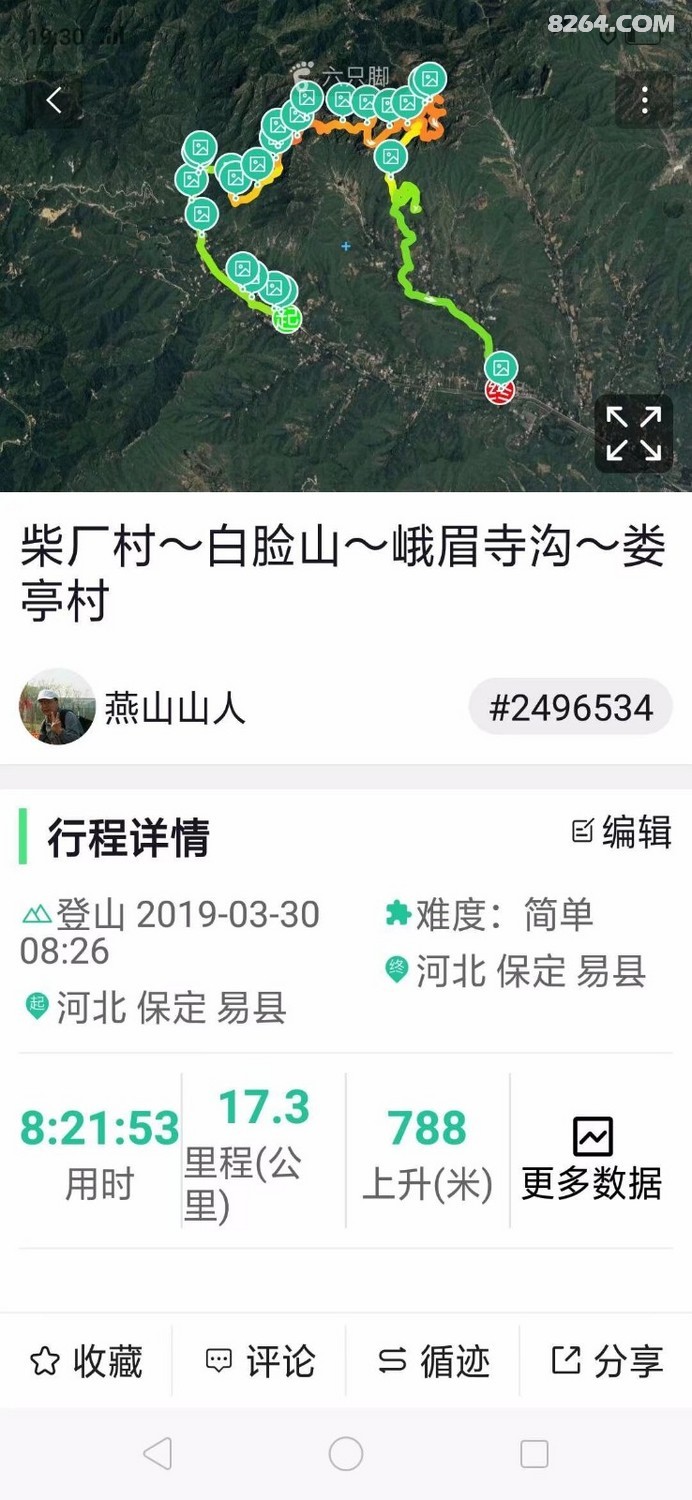Image resolution: width=692 pixels, height=1500 pixels.
Task: Tap 编辑 to edit trip details
Action: pos(621,831)
